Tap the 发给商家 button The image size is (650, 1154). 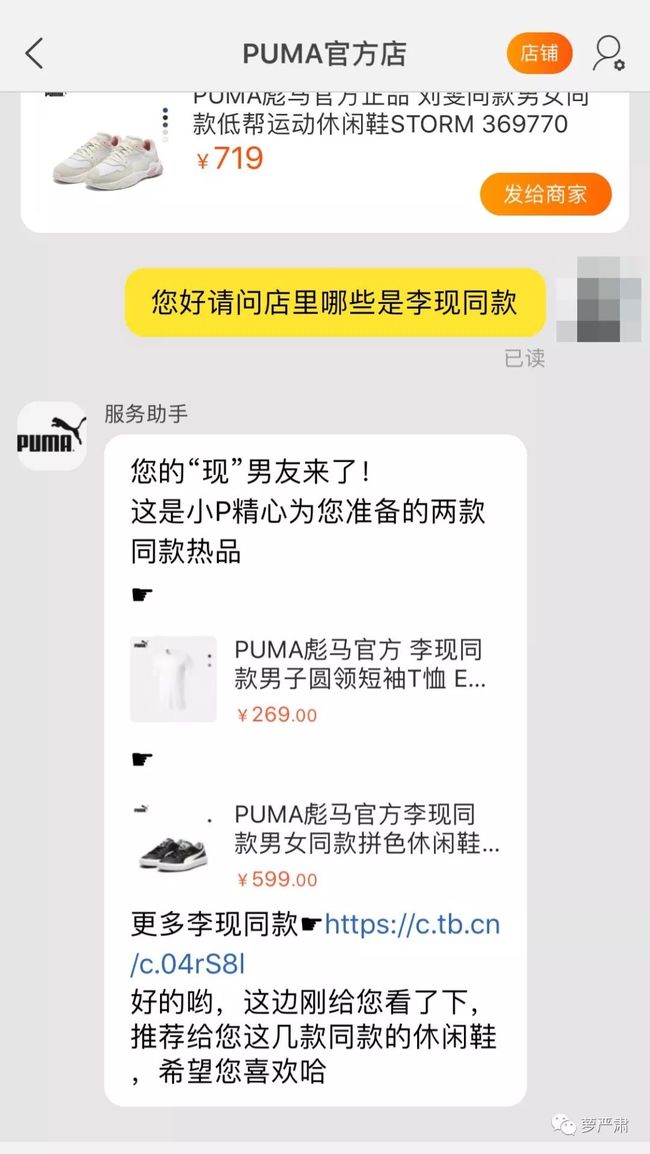[x=545, y=194]
